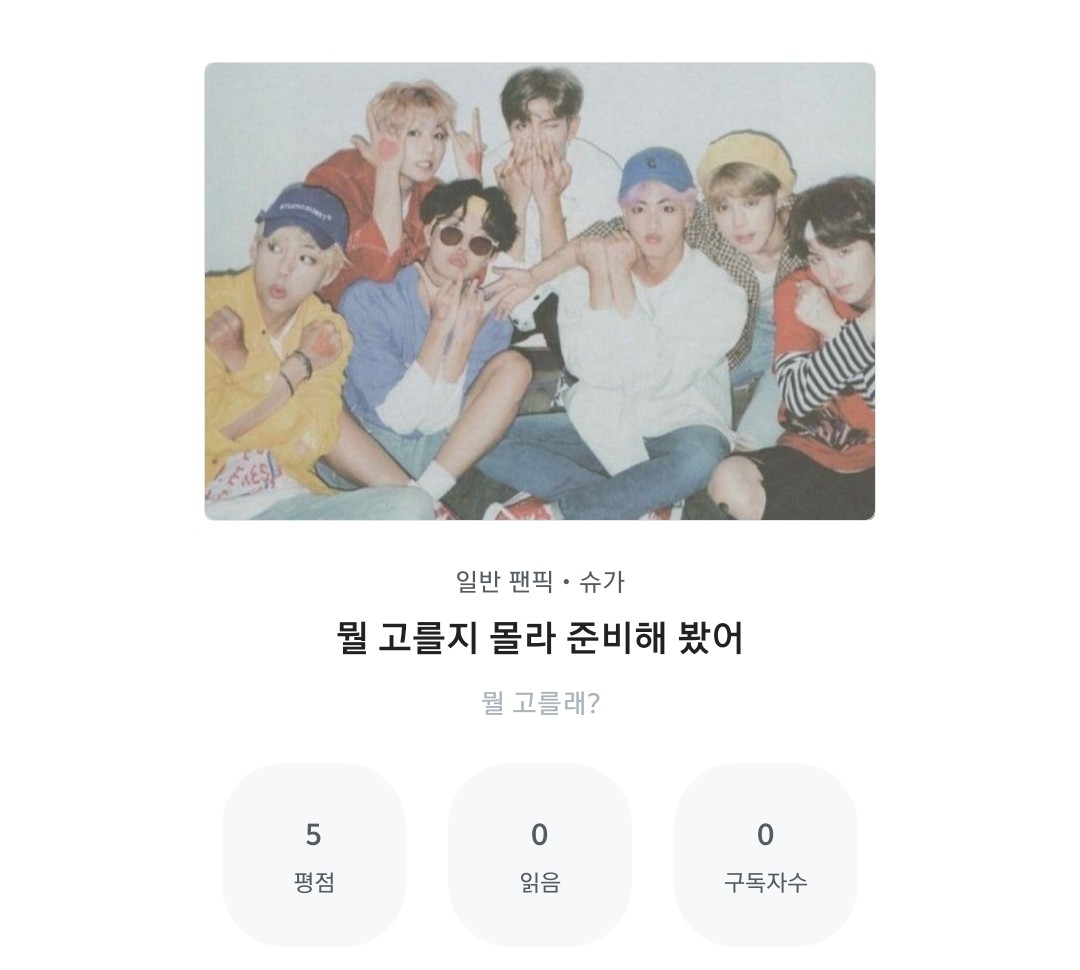Open the 구독자수 subscriber tile

[x=765, y=855]
